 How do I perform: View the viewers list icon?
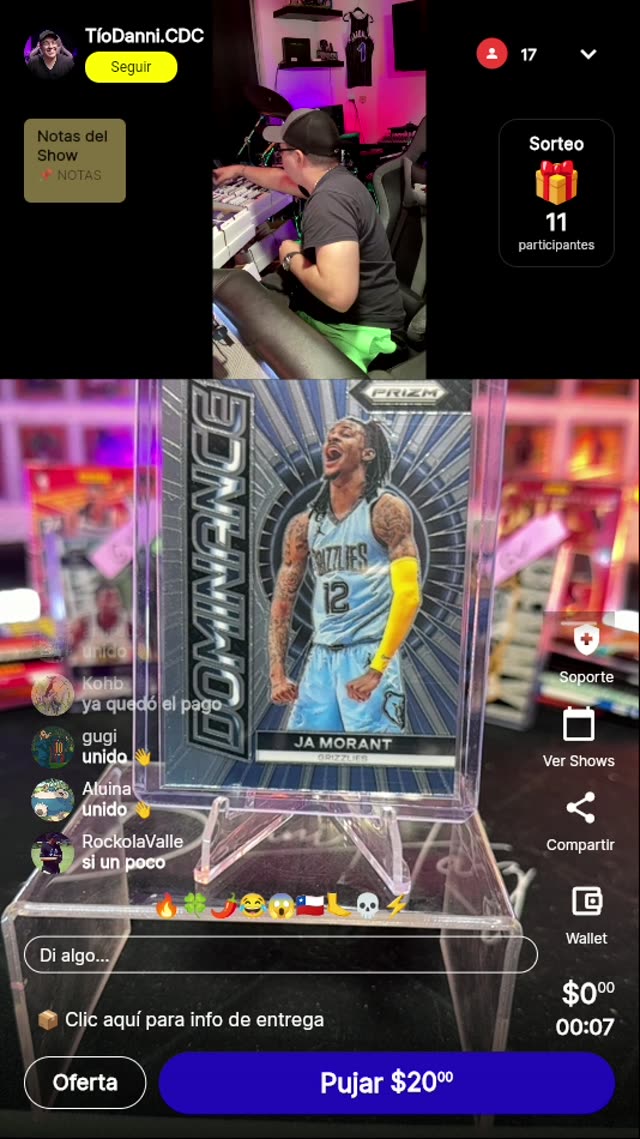coord(492,54)
